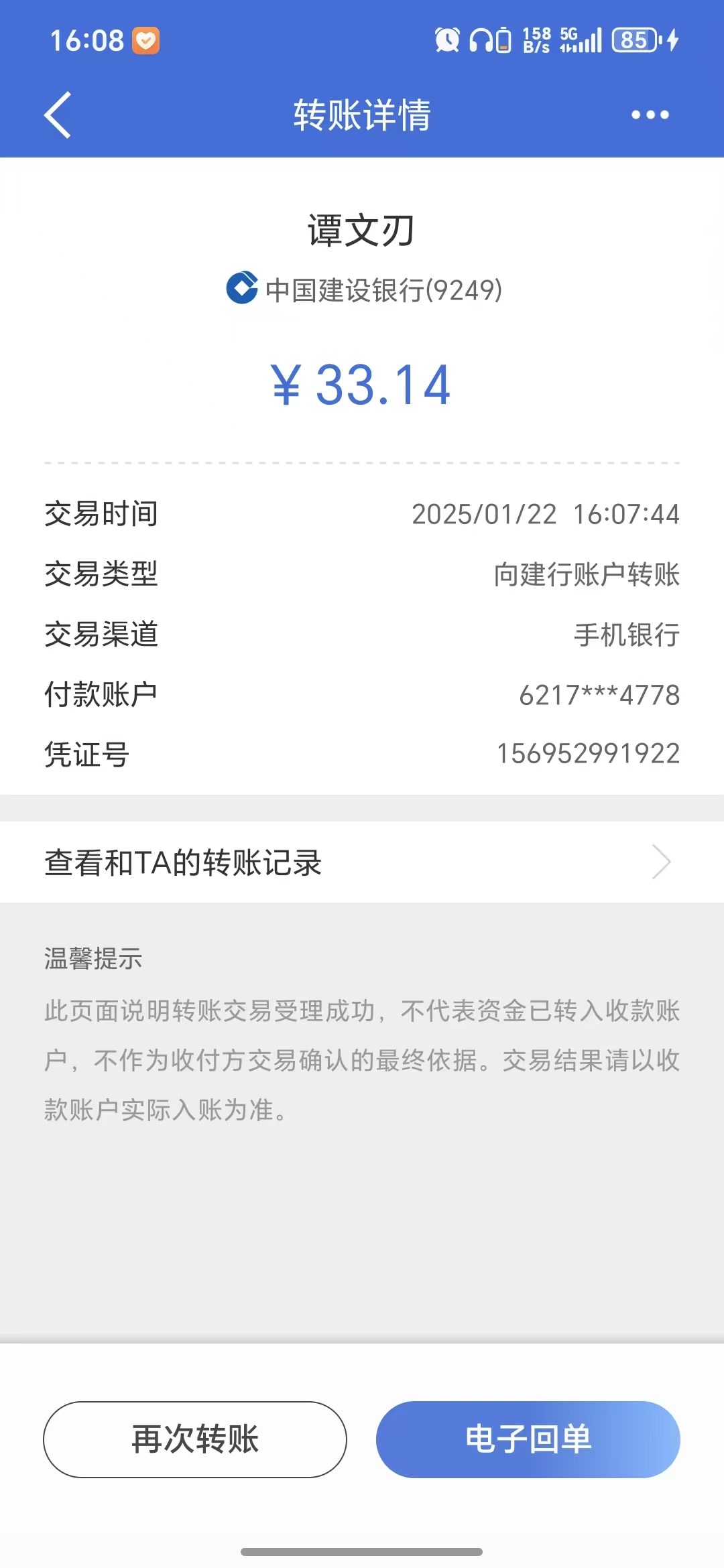The width and height of the screenshot is (724, 1568).
Task: Open 查看和TA的转账记录 row
Action: pos(362,862)
